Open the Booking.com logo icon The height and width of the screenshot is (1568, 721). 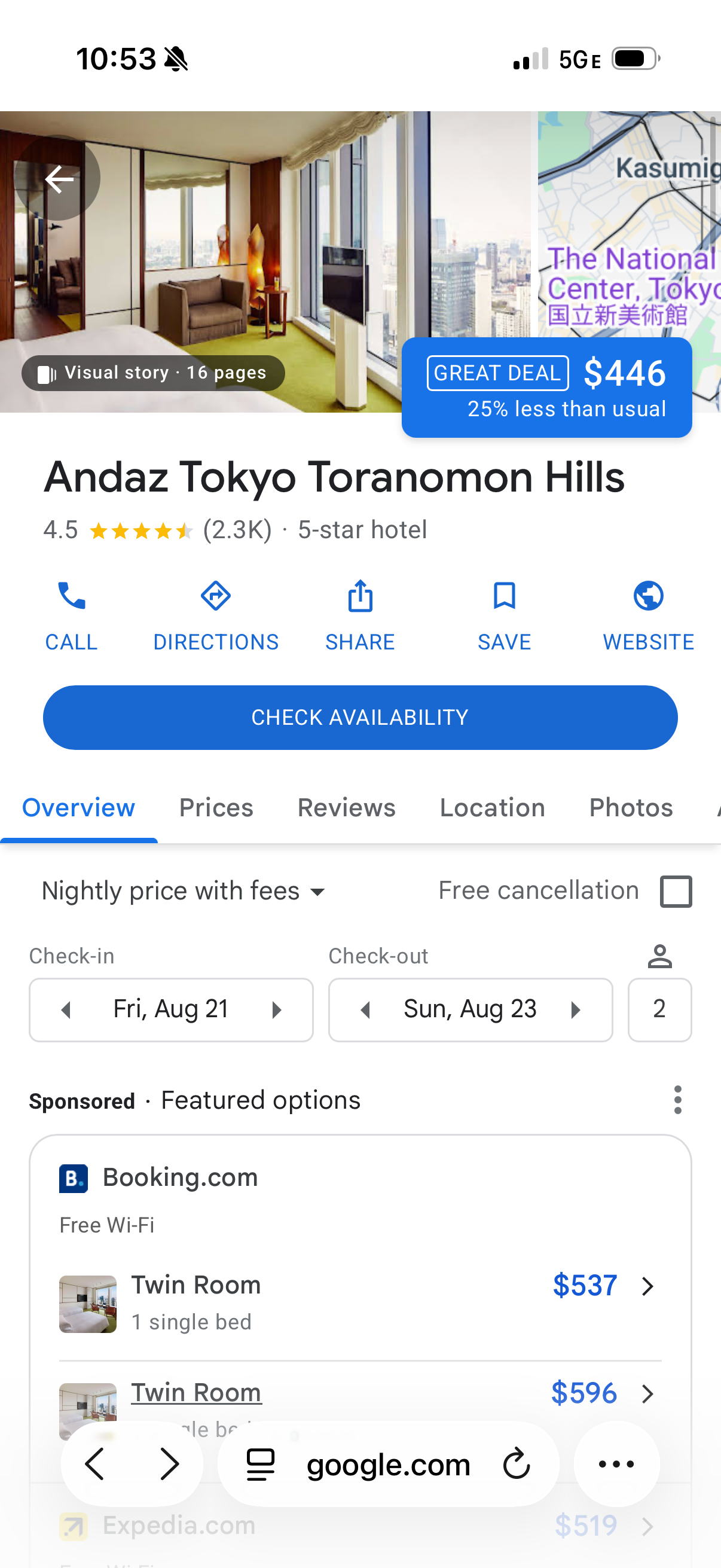74,1177
